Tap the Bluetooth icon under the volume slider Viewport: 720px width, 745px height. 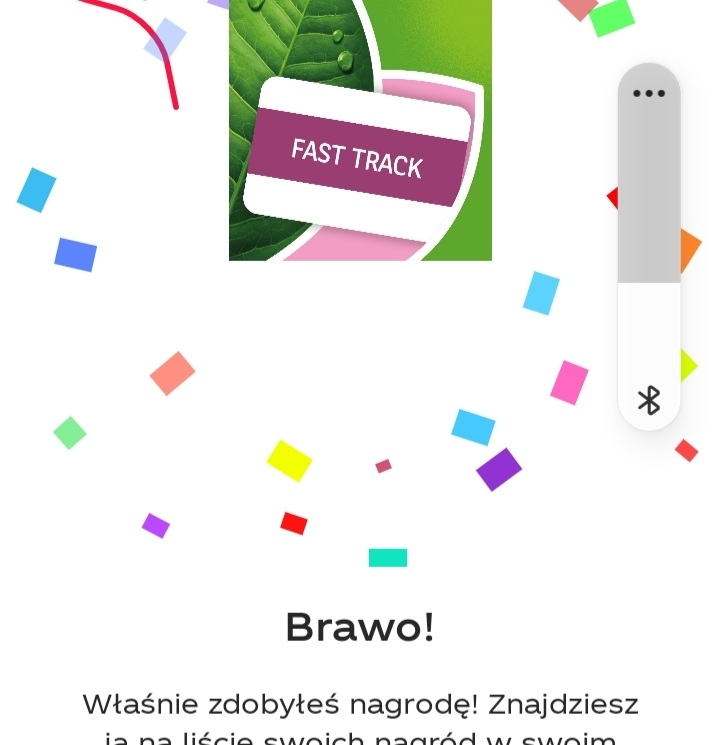tap(649, 400)
